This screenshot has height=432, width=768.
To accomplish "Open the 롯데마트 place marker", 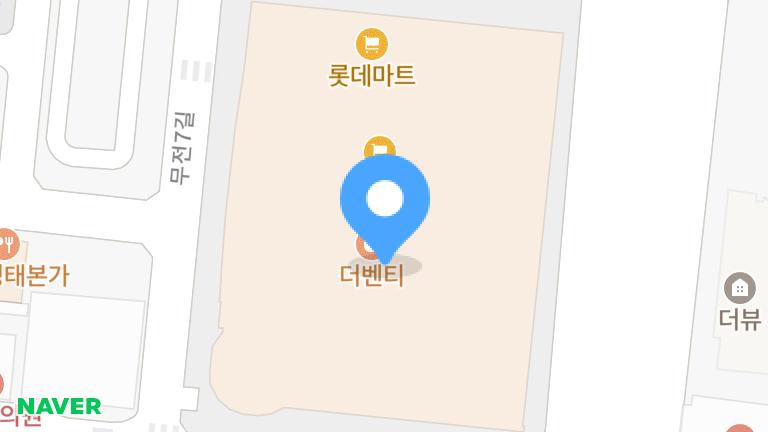I will pos(372,44).
